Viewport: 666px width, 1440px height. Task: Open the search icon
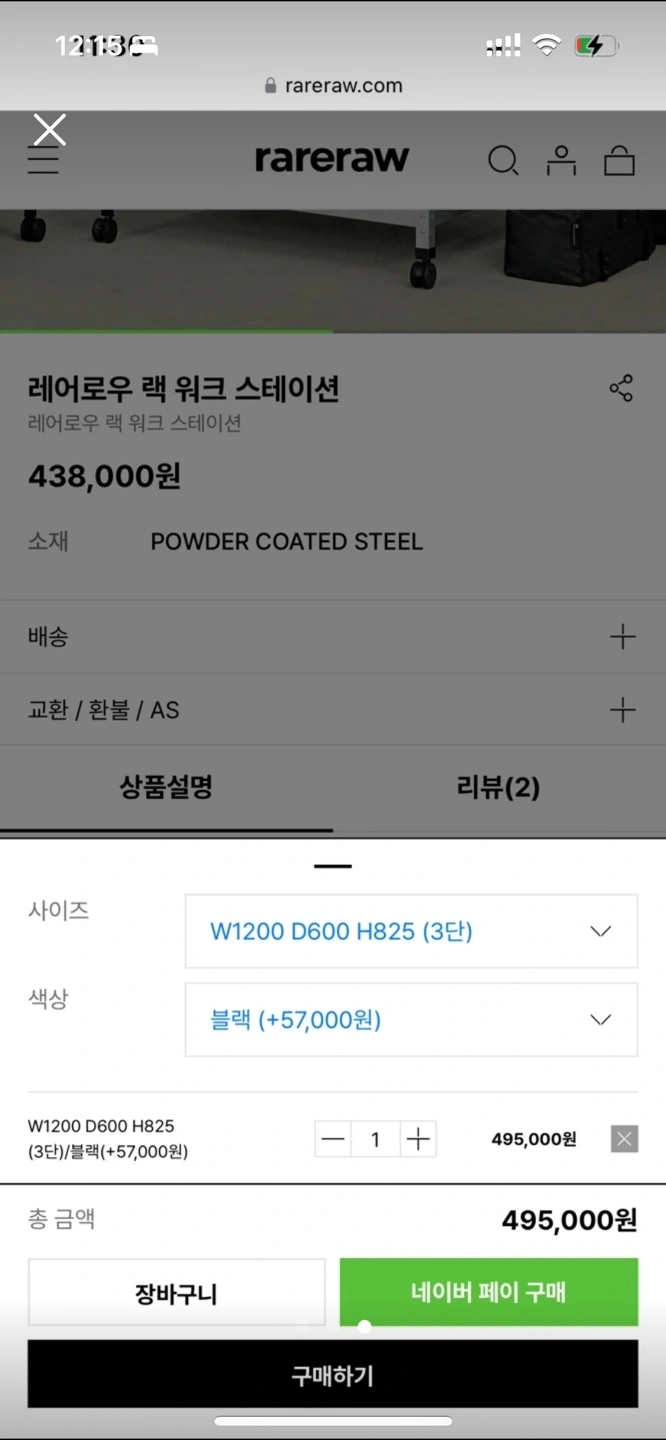[x=503, y=160]
